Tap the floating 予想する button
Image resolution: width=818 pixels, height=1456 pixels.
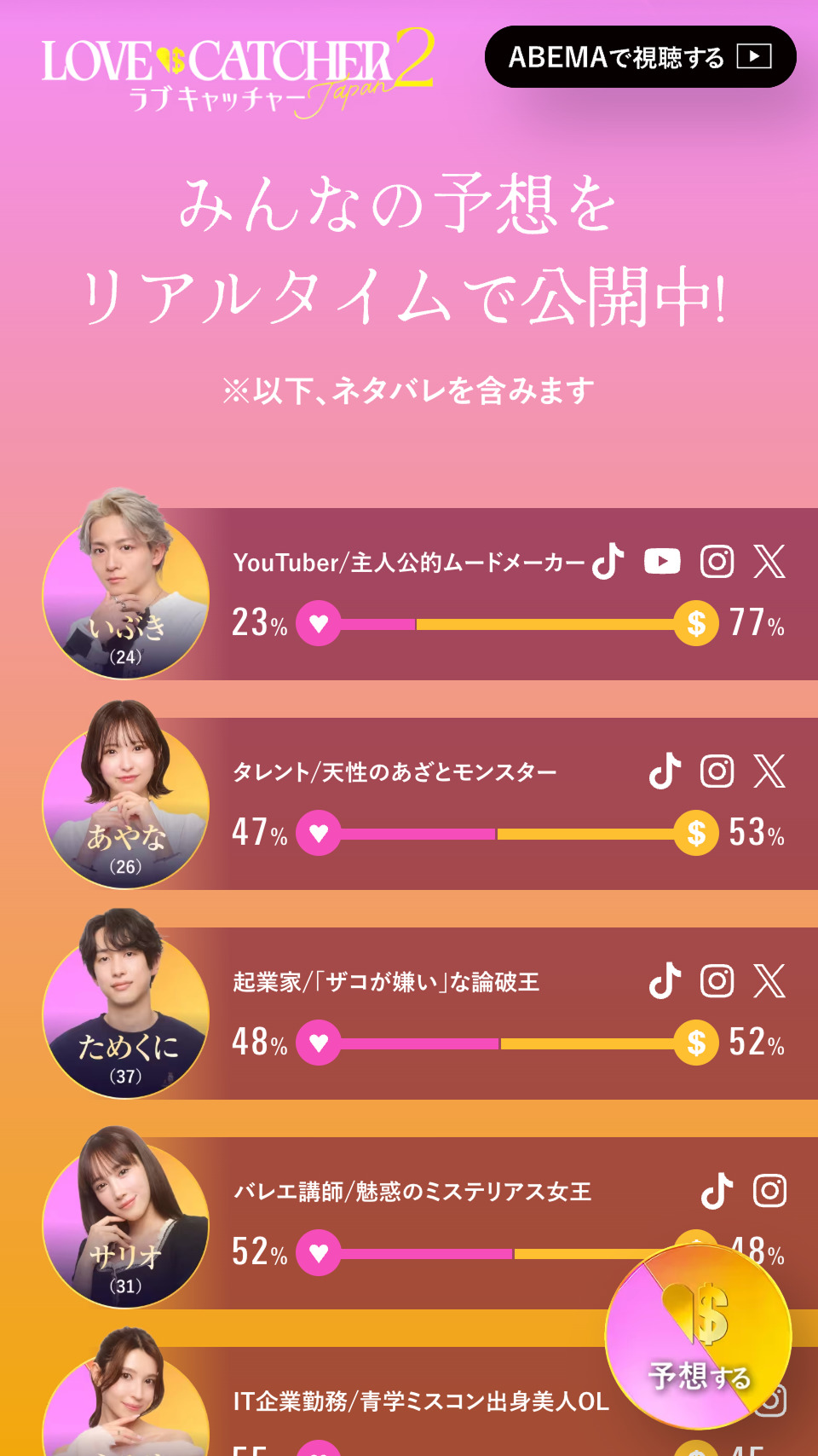[x=699, y=1337]
